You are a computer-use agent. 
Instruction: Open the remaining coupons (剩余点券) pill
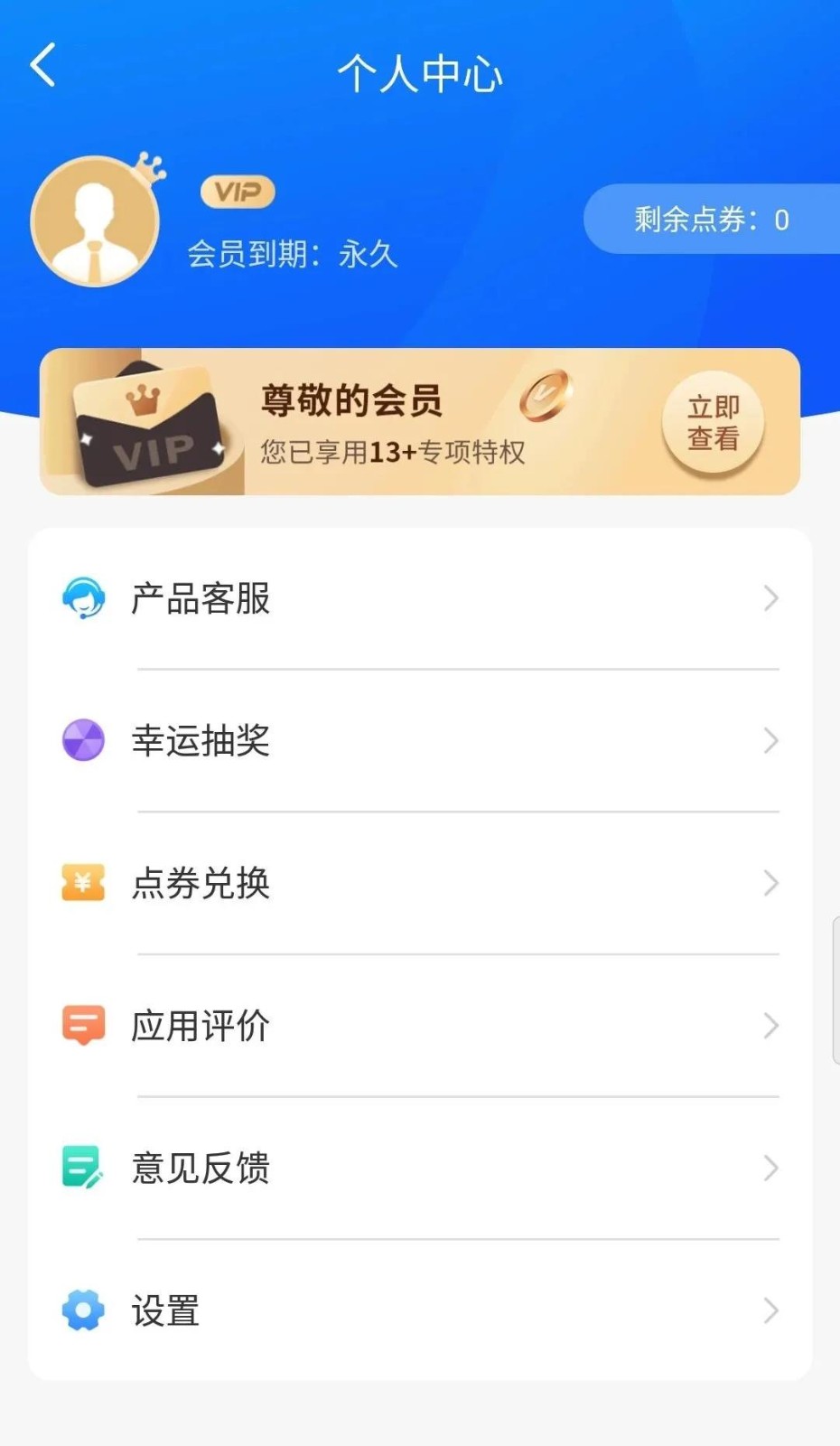[712, 220]
